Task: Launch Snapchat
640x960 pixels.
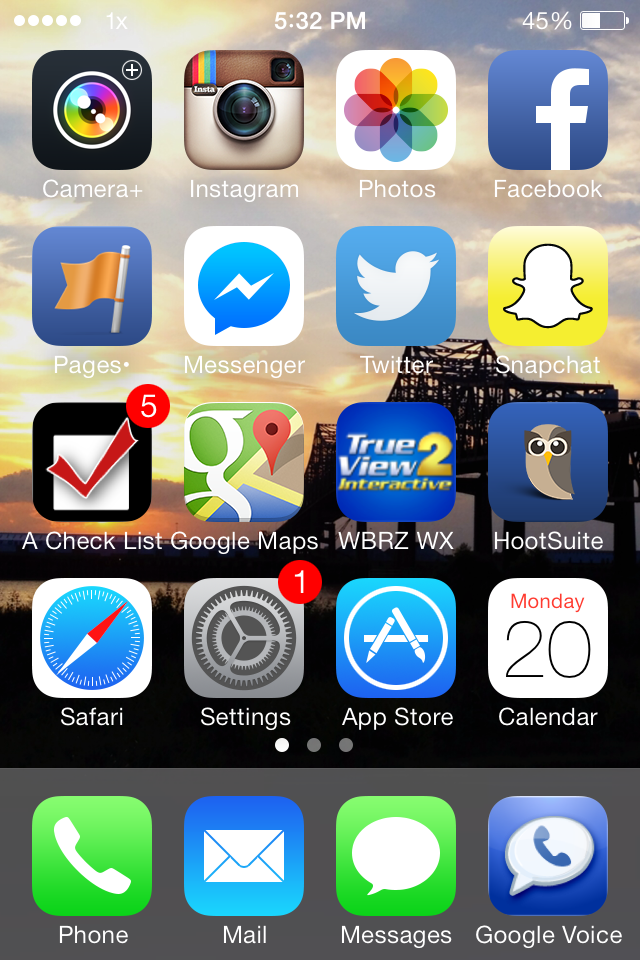Action: 548,286
